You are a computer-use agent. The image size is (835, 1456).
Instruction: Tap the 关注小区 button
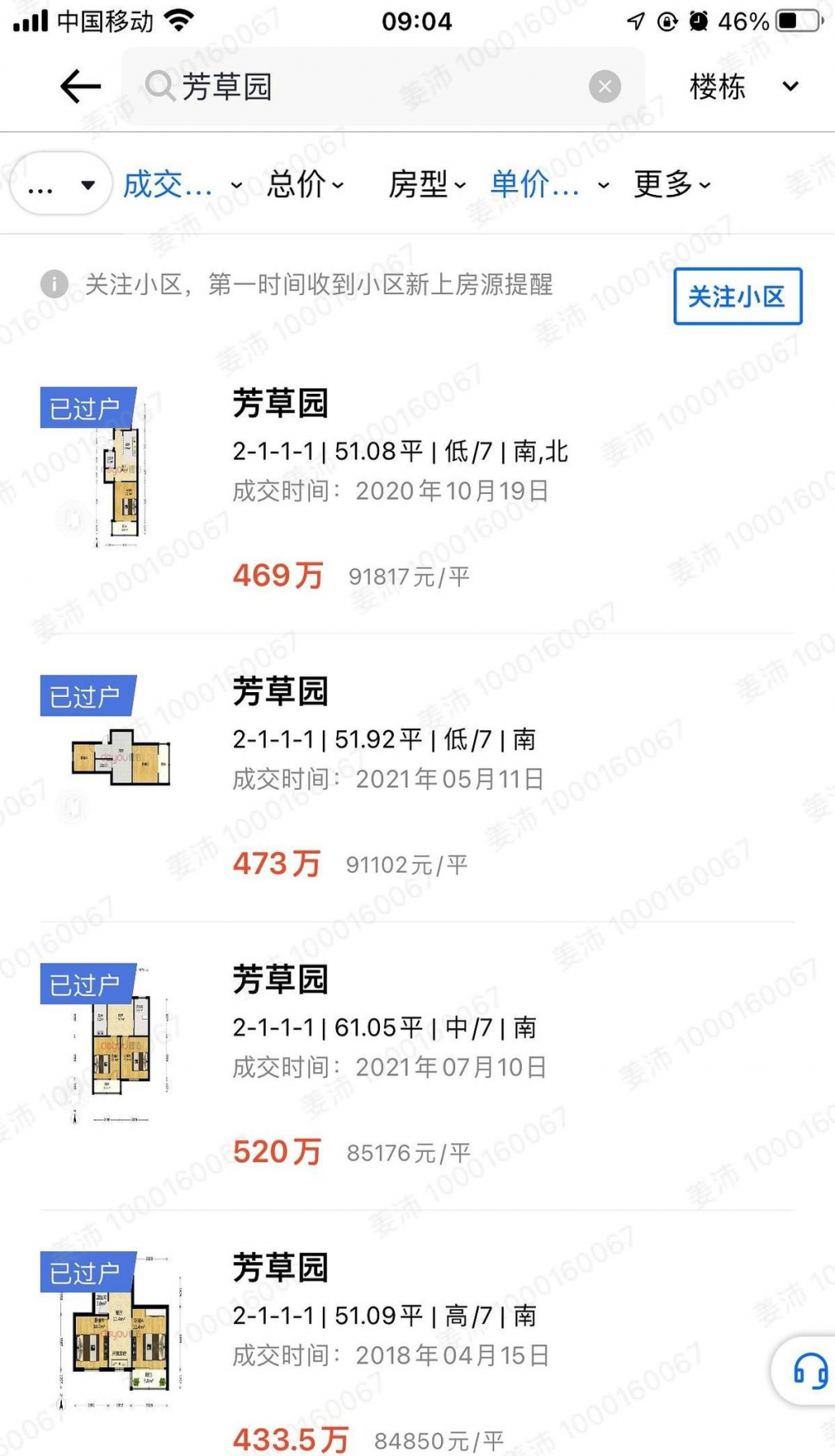pos(737,297)
